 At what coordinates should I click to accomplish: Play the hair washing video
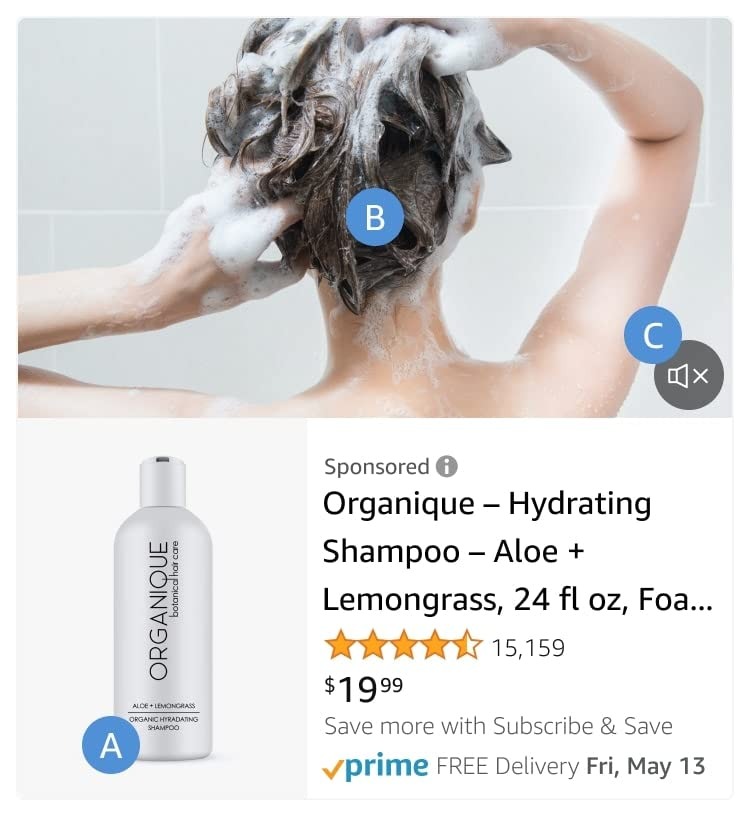pyautogui.click(x=374, y=216)
